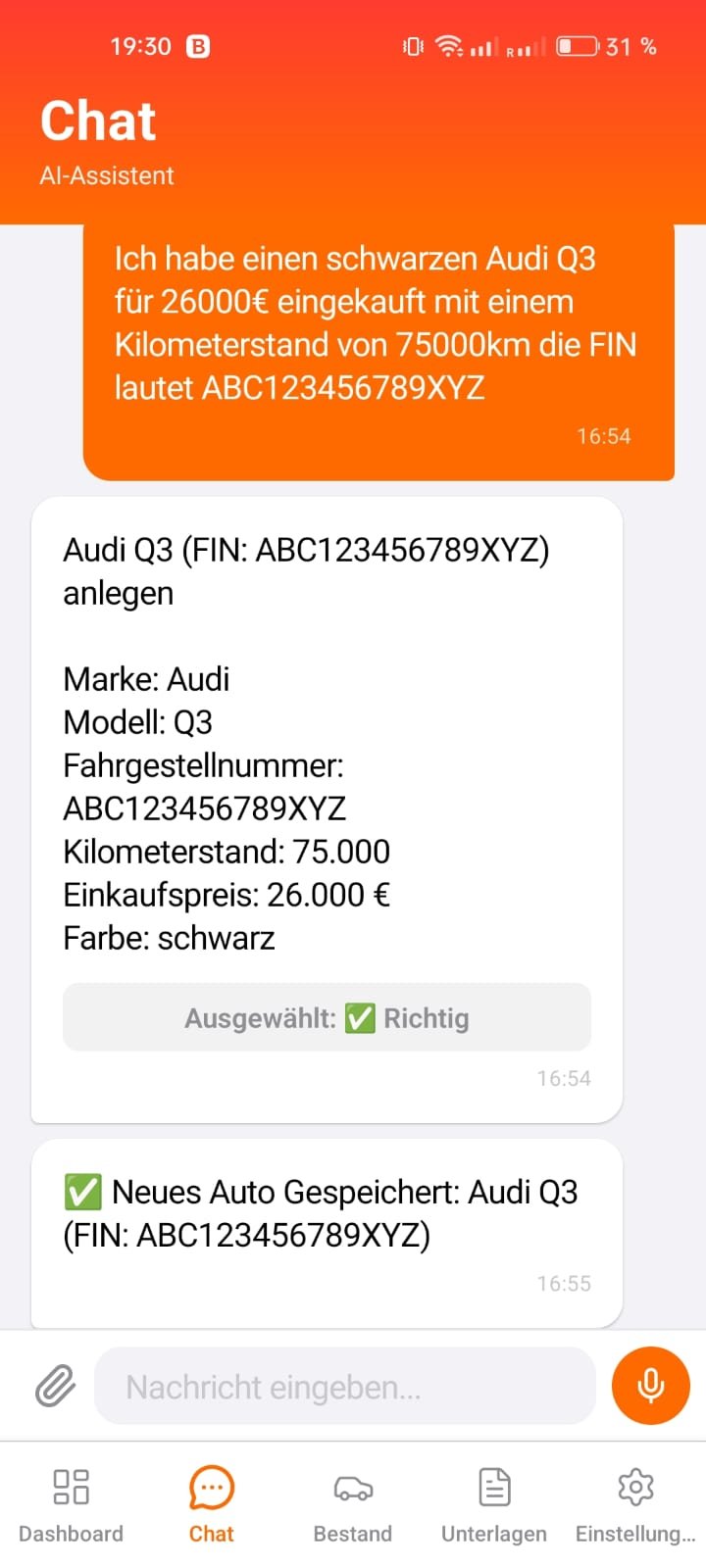The height and width of the screenshot is (1568, 706).
Task: Go to the Unterlagen tab
Action: click(494, 1503)
